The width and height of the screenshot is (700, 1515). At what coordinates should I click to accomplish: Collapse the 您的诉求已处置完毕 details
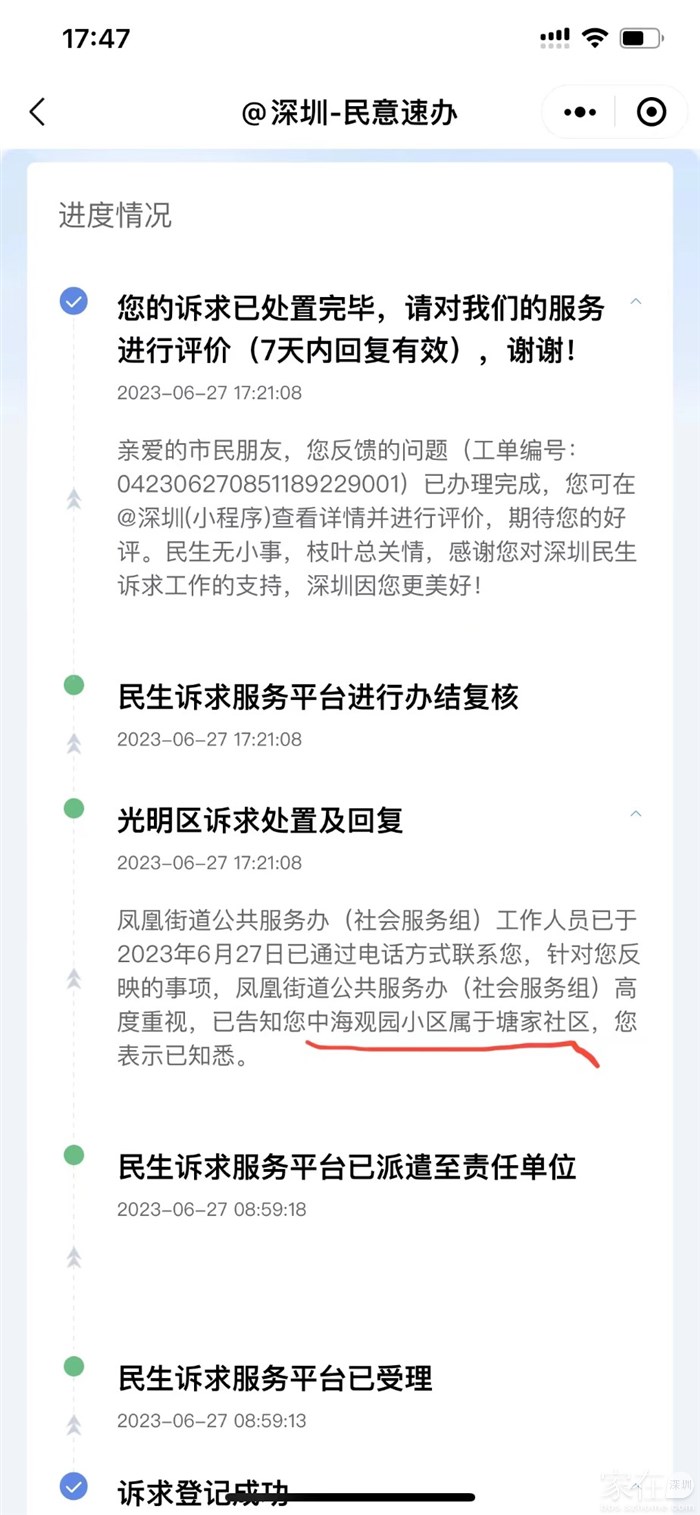636,302
